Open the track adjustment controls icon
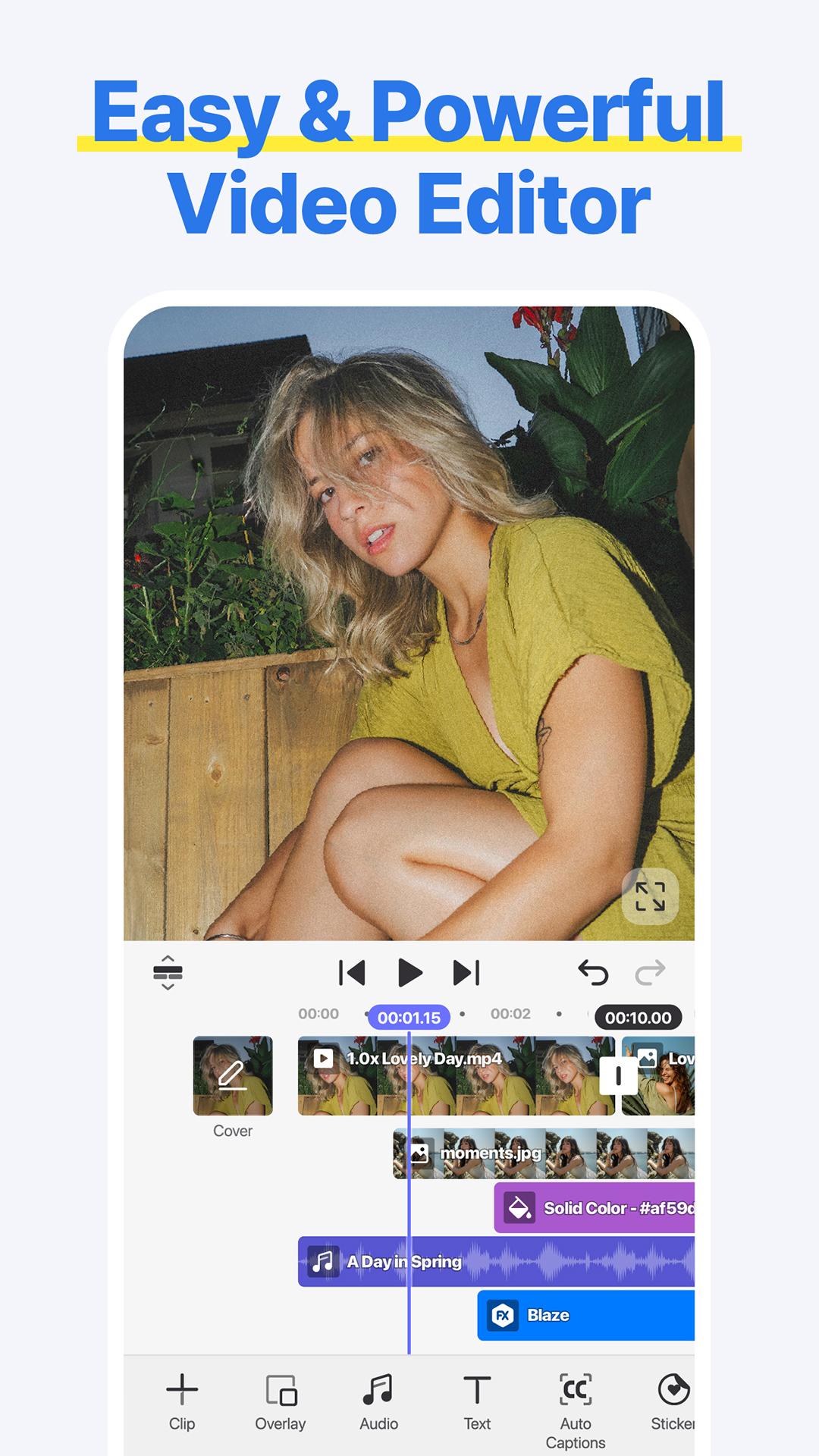 168,973
